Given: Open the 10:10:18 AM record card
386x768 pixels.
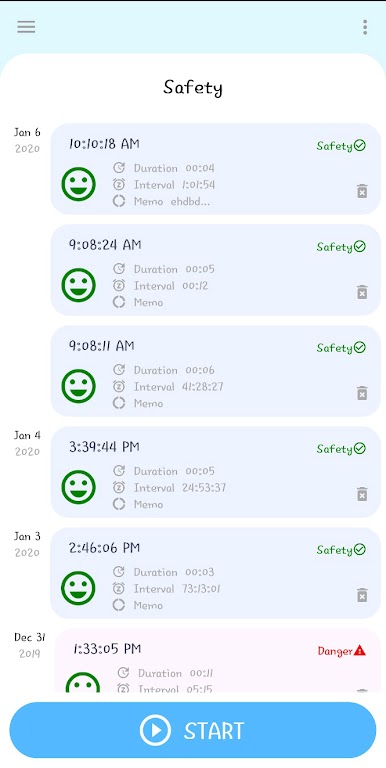Looking at the screenshot, I should [x=216, y=169].
